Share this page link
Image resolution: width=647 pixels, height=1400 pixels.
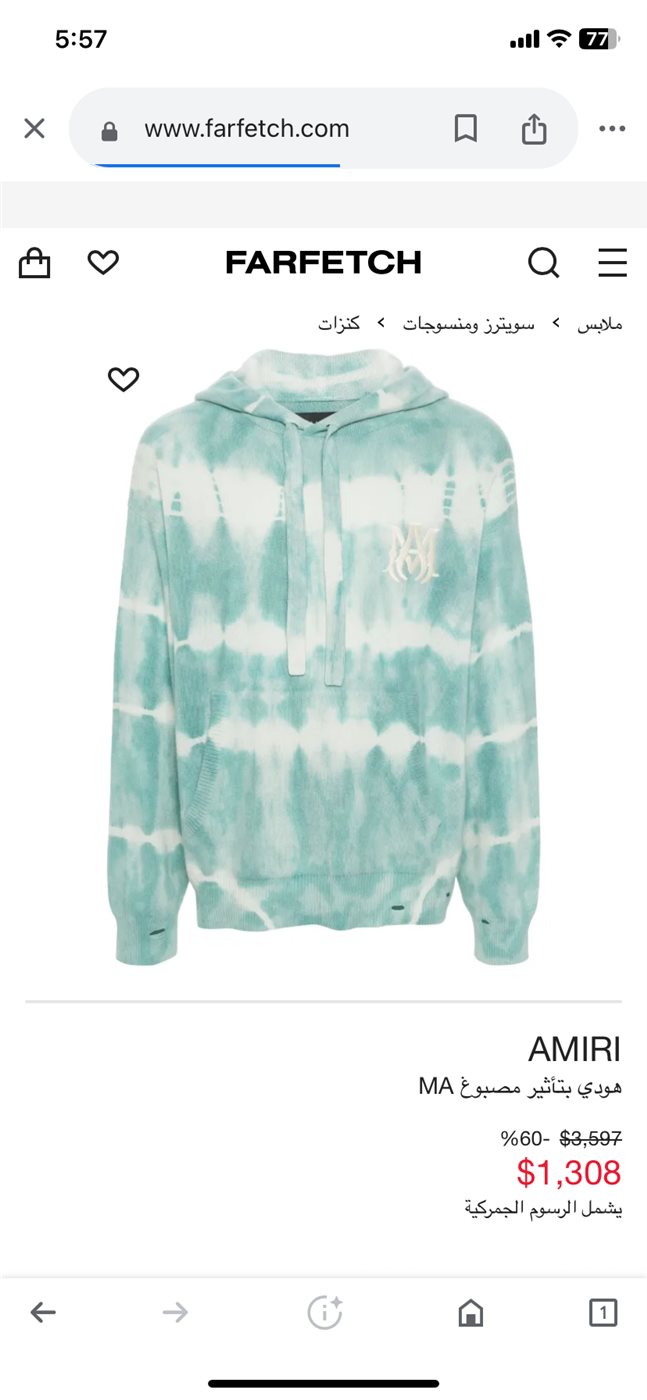[534, 129]
